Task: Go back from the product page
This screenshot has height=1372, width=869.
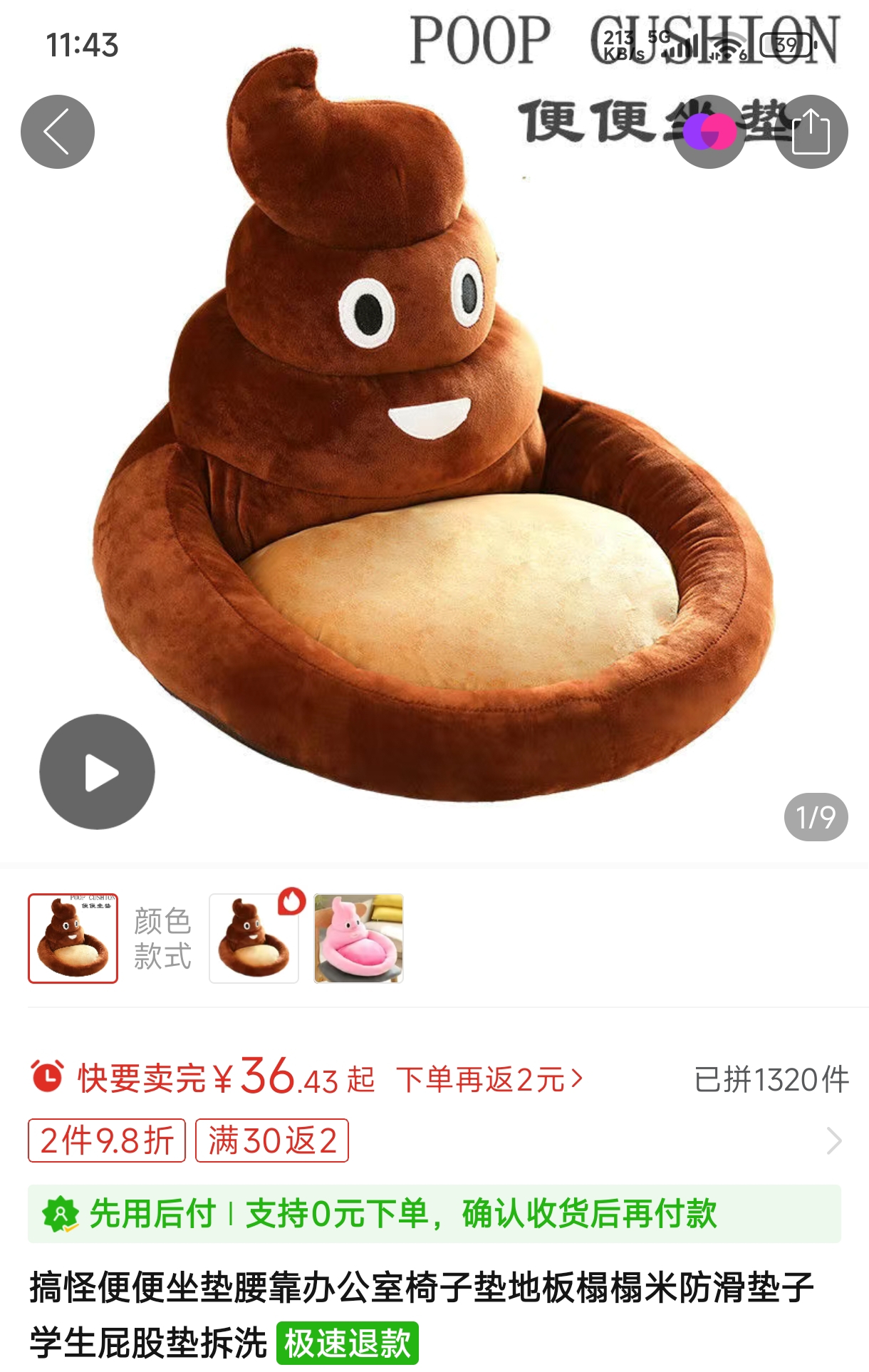Action: point(58,132)
